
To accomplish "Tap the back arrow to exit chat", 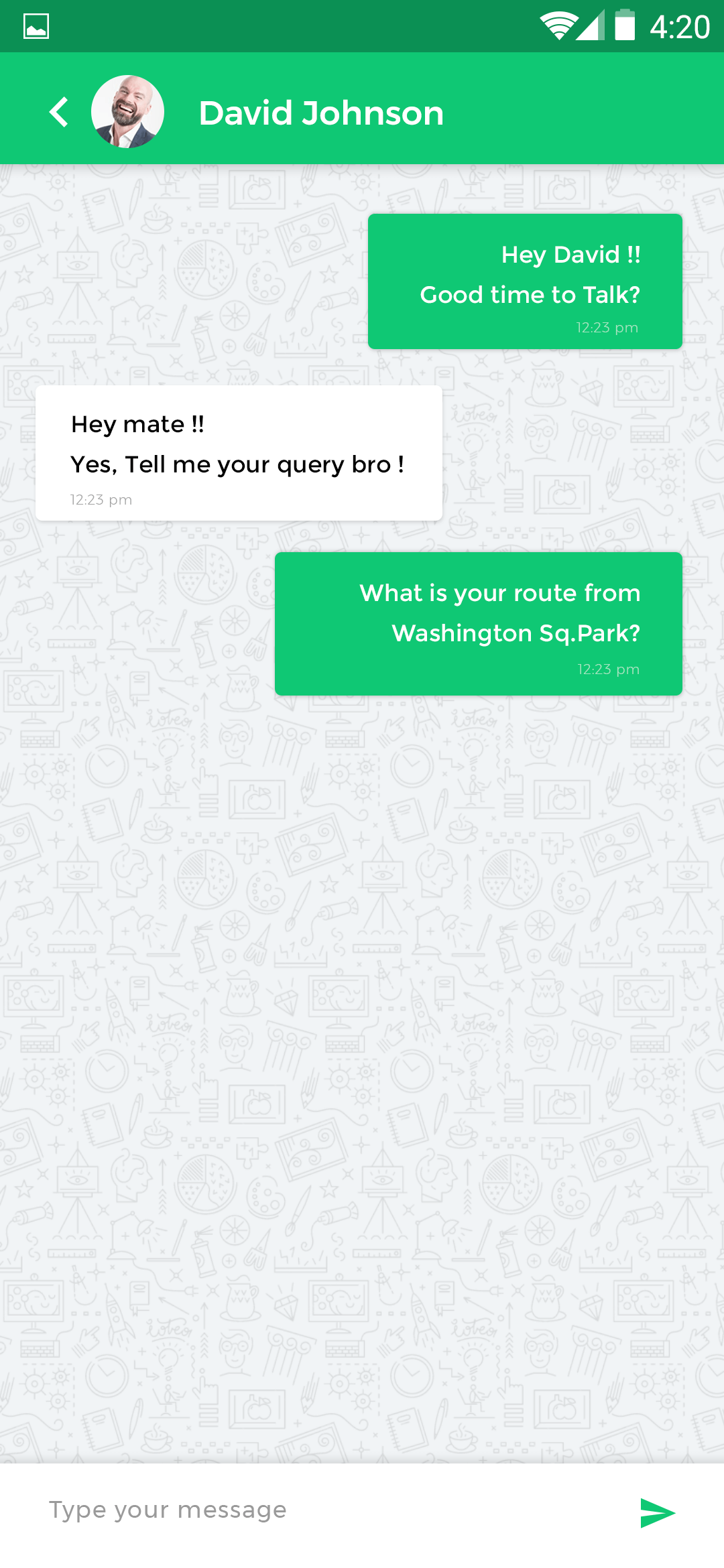I will click(59, 112).
